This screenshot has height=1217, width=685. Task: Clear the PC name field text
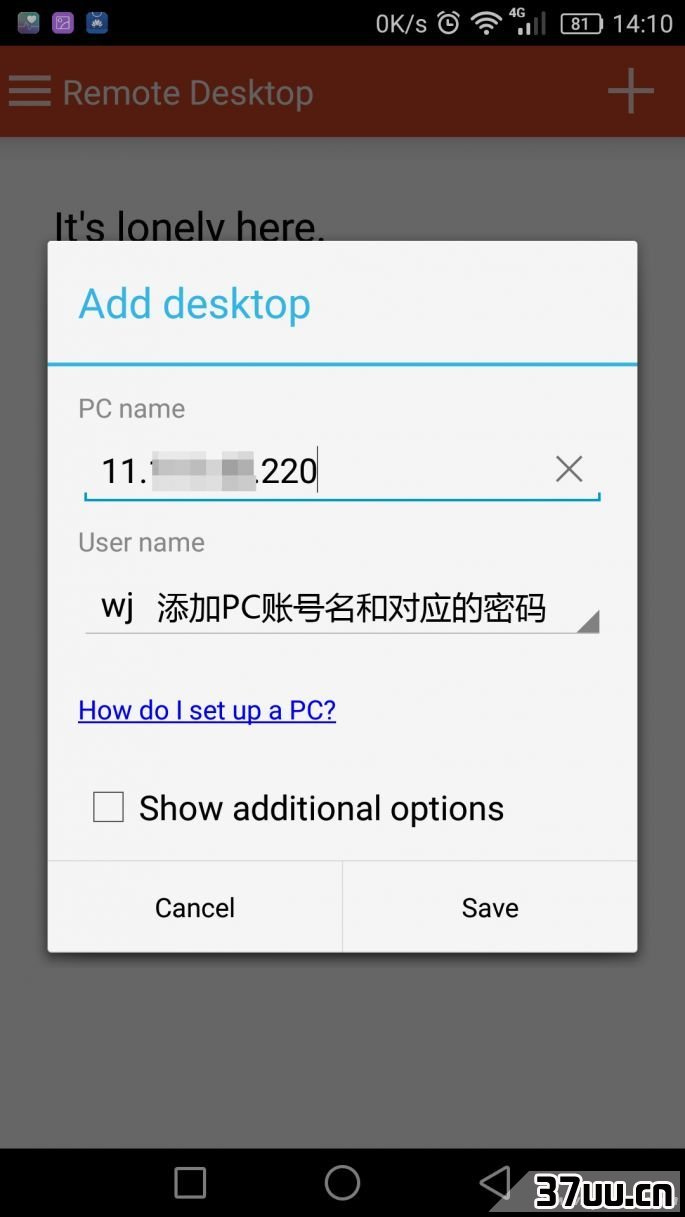[x=569, y=468]
